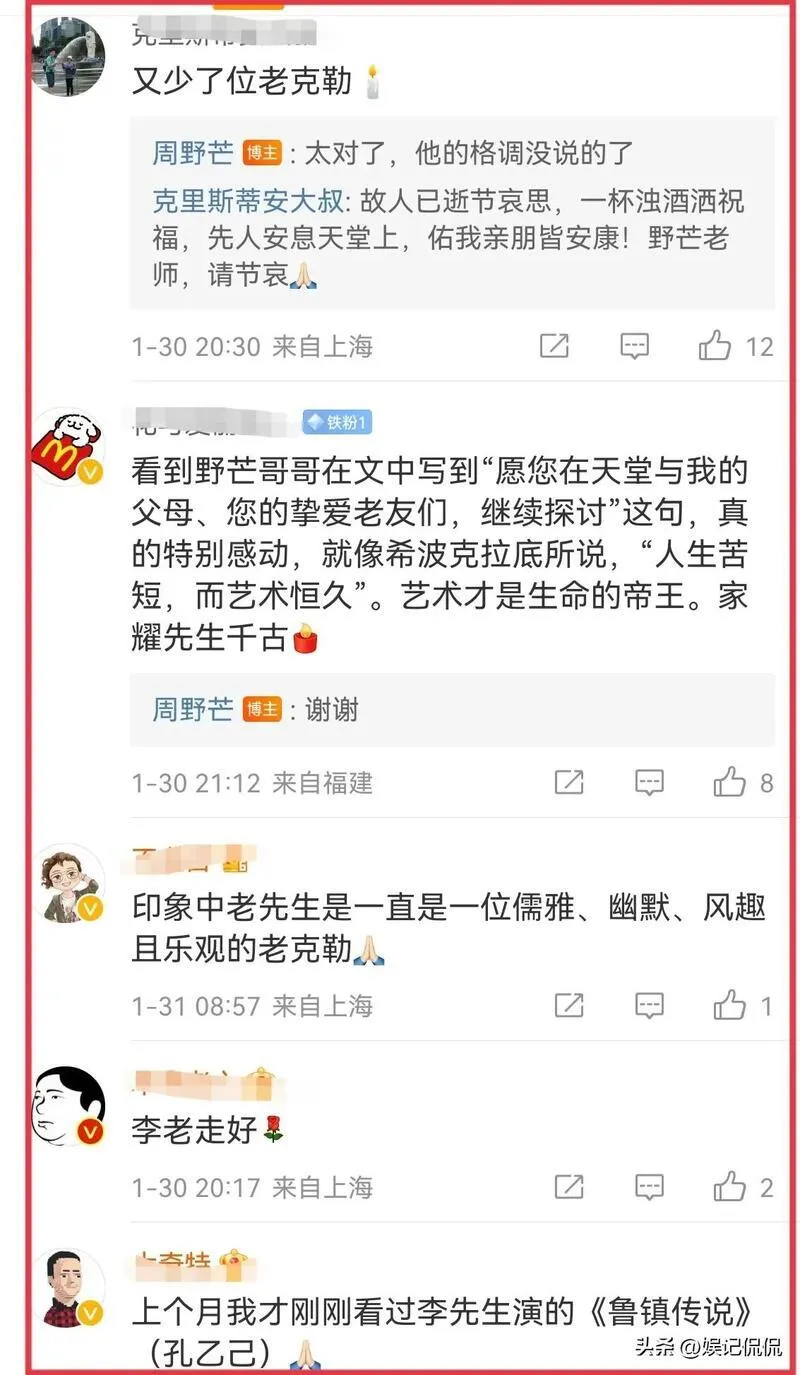Open the 铁粉1 commenter's McDonald's-logo avatar
This screenshot has height=1375, width=800.
point(68,447)
